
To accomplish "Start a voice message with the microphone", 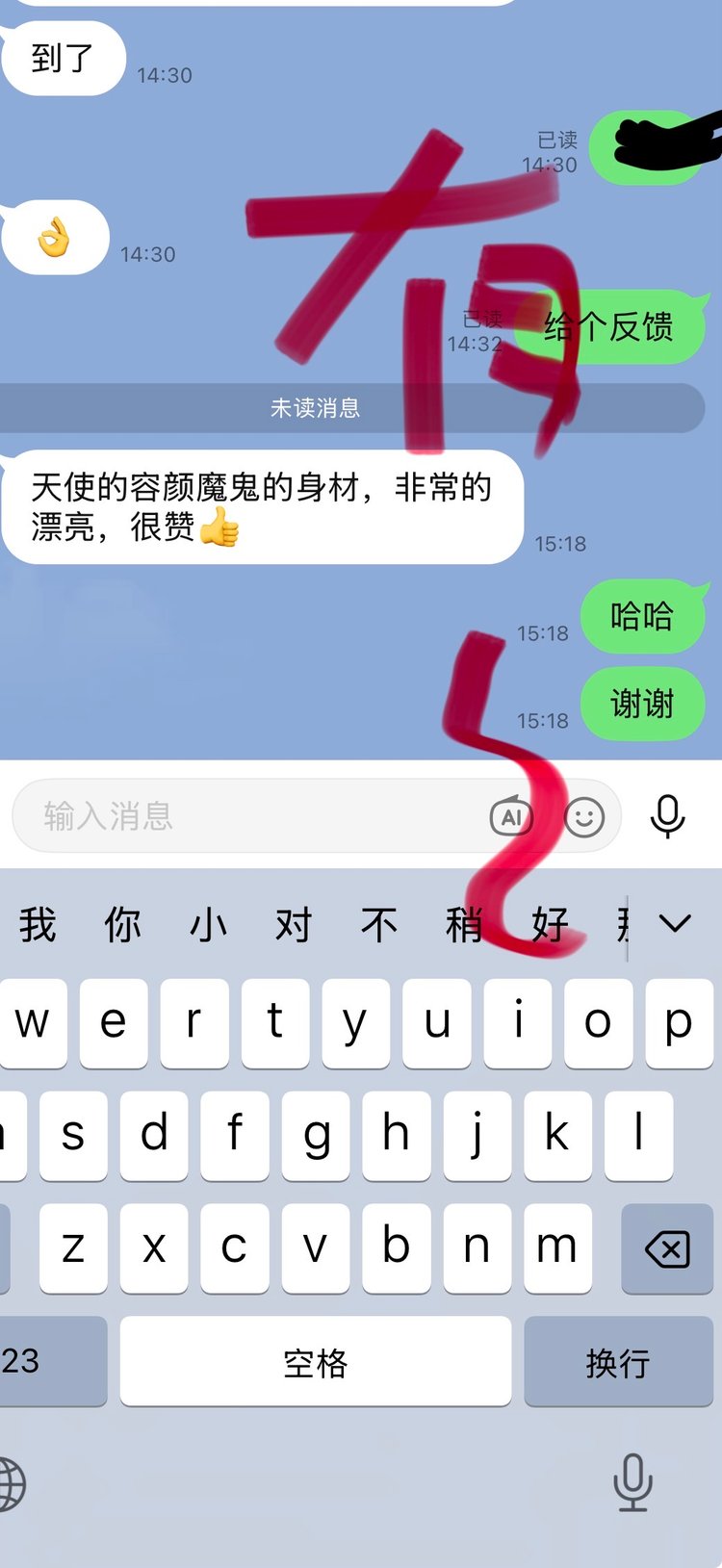I will [667, 816].
